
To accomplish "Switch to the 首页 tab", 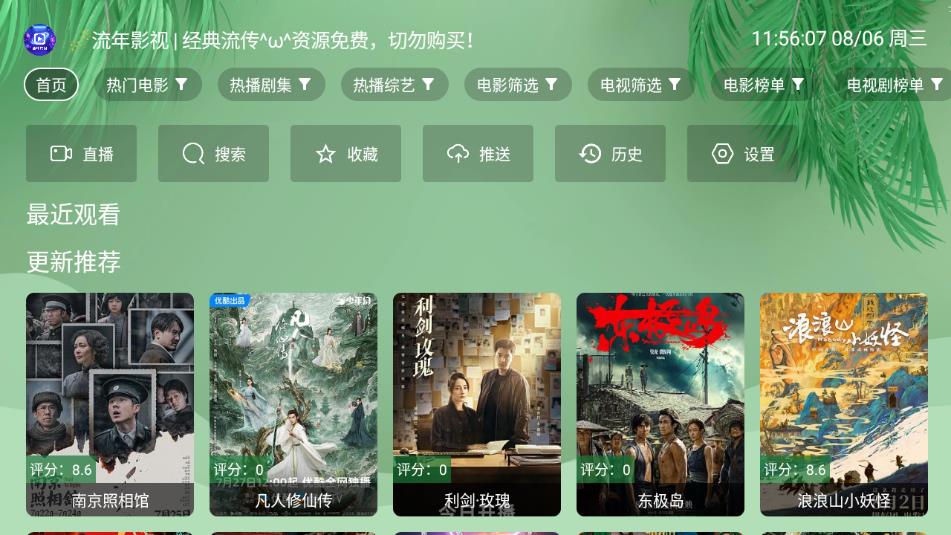I will [51, 85].
